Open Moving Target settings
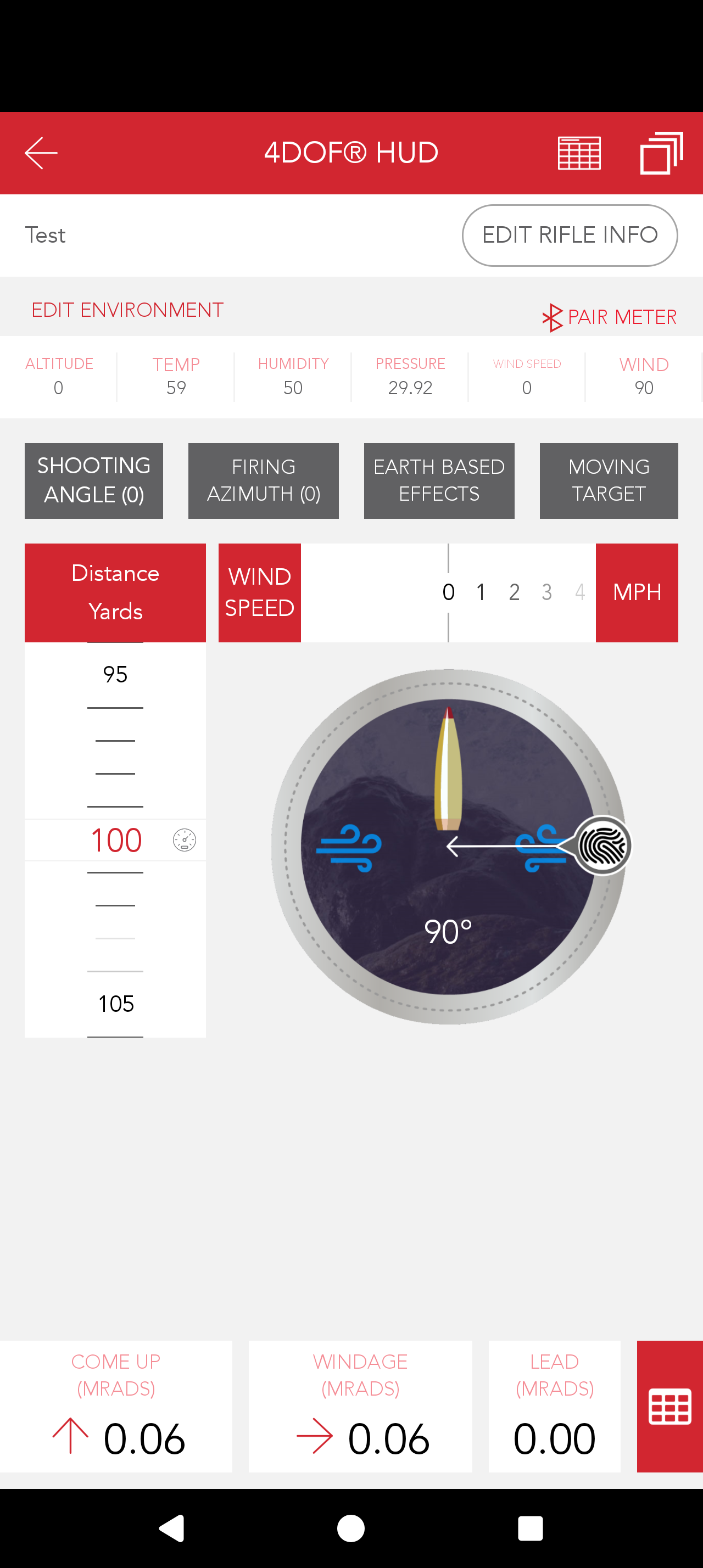The width and height of the screenshot is (703, 1568). pos(608,480)
